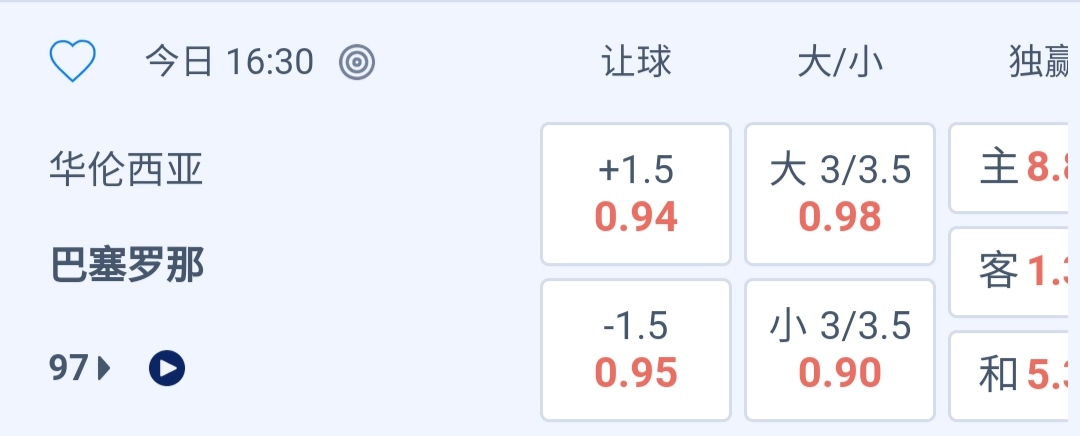Select handicap -1.5 at 0.95
Screen dimensions: 1080x436
636,350
